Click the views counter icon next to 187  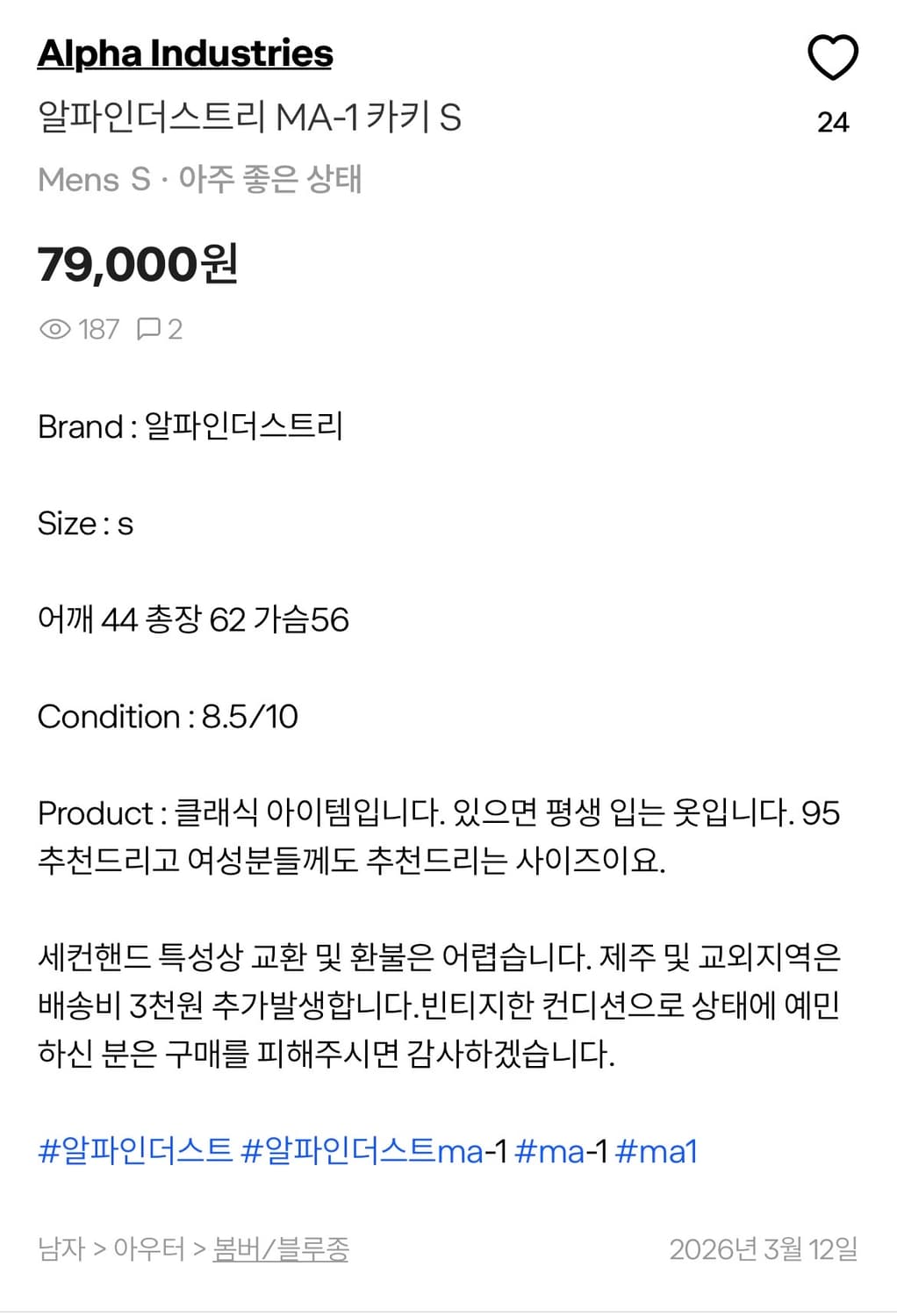pyautogui.click(x=54, y=329)
